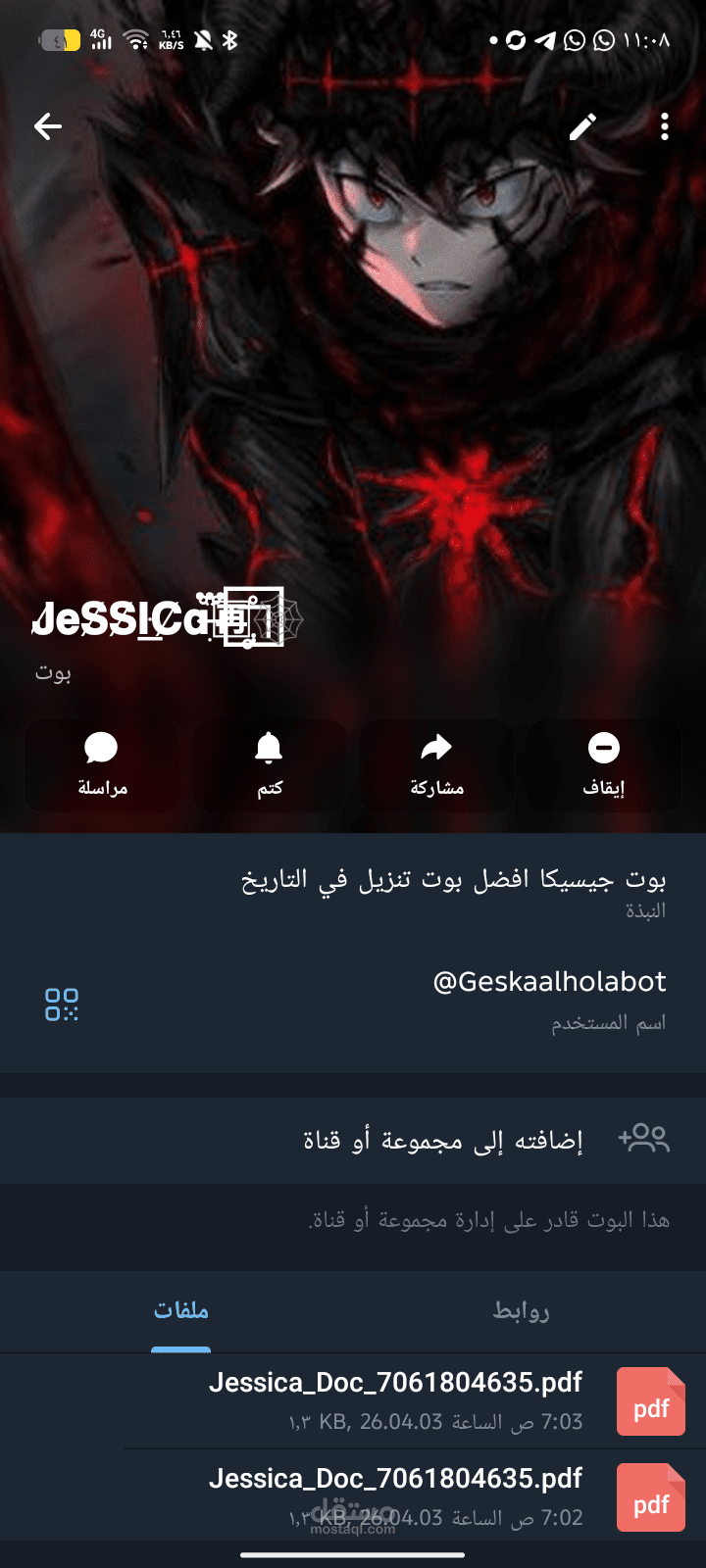This screenshot has height=1568, width=706.
Task: Tap the Bluetooth status icon
Action: pos(229,40)
